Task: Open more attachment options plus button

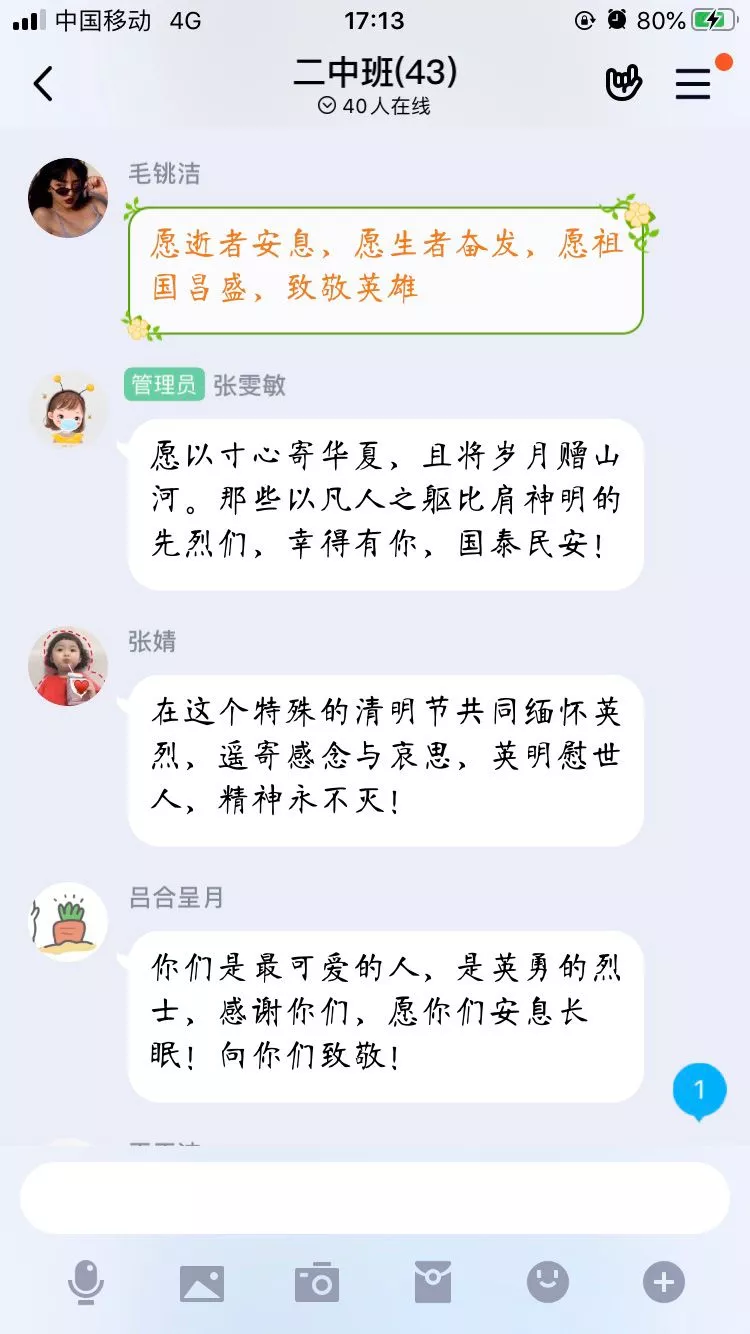Action: pos(664,1282)
